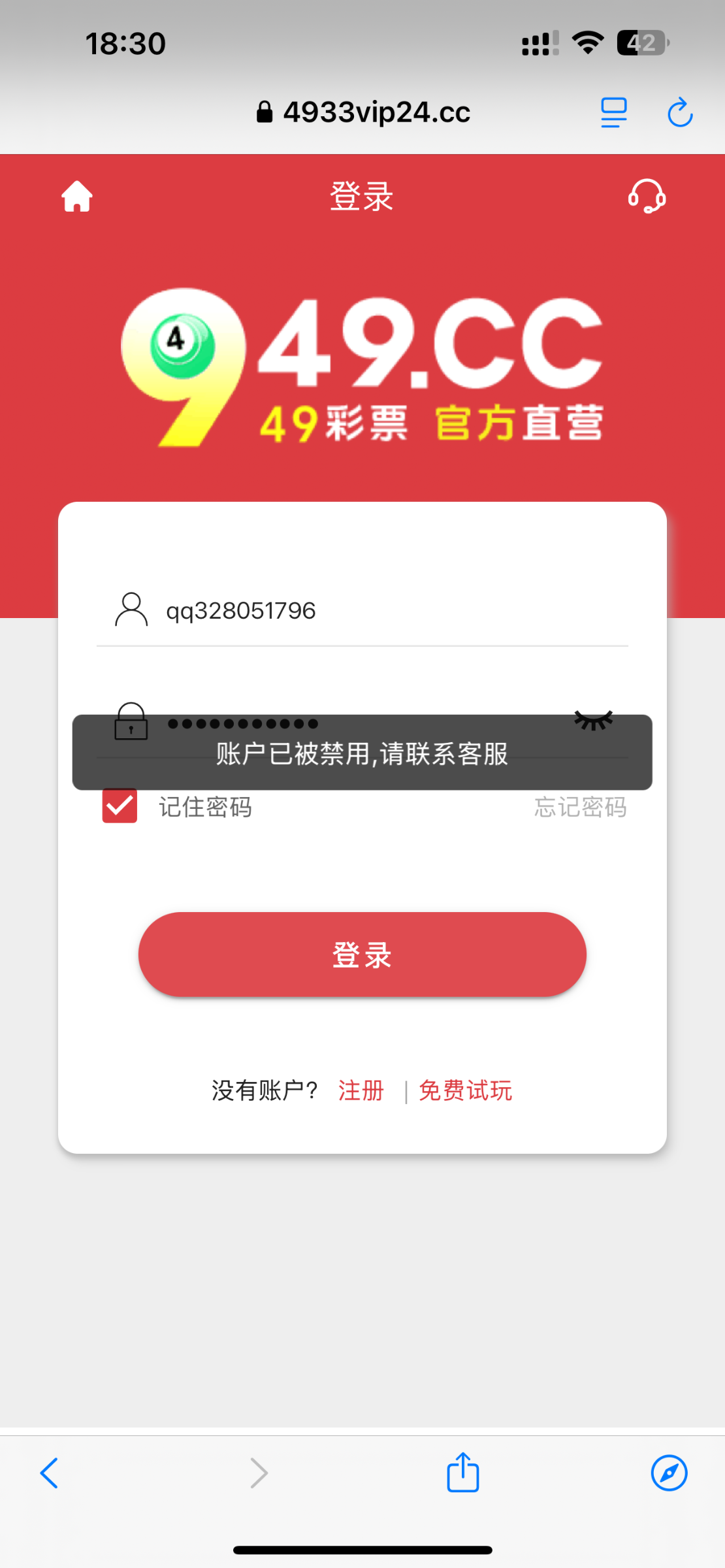725x1568 pixels.
Task: Open the Safari compass button
Action: coord(669,1473)
